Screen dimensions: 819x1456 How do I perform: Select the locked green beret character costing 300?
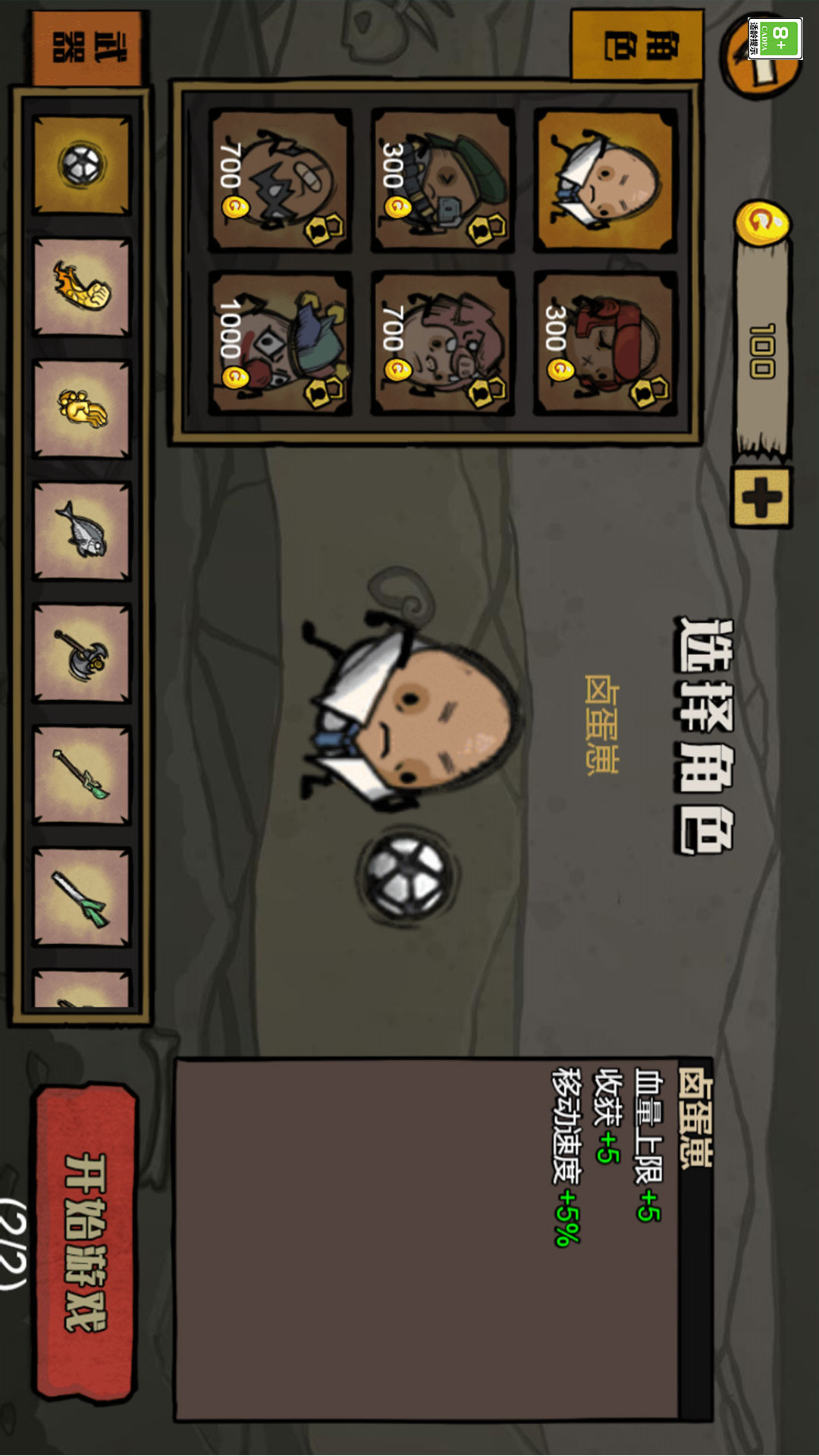point(442,180)
